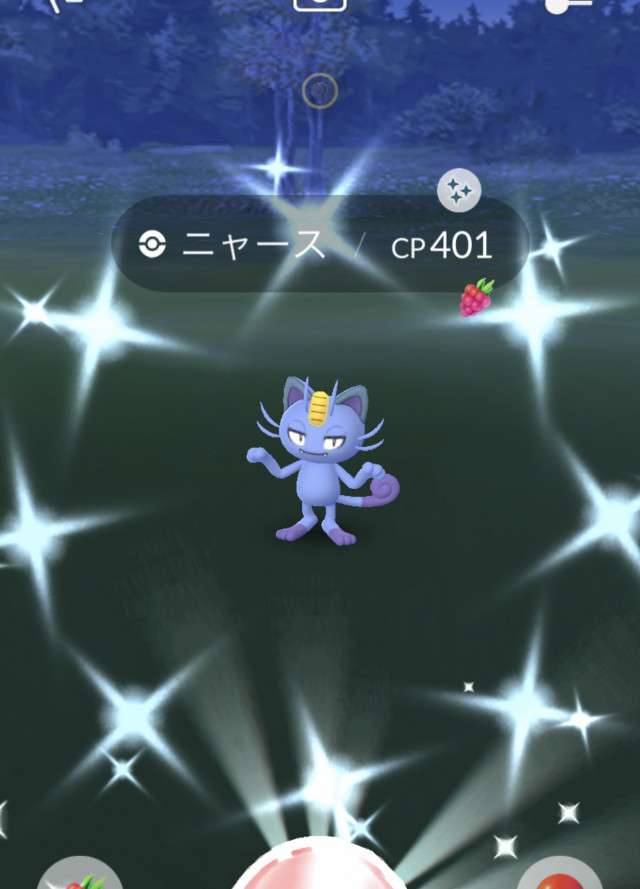This screenshot has height=889, width=640.
Task: Open the Poké Ball selection button
Action: [x=558, y=876]
